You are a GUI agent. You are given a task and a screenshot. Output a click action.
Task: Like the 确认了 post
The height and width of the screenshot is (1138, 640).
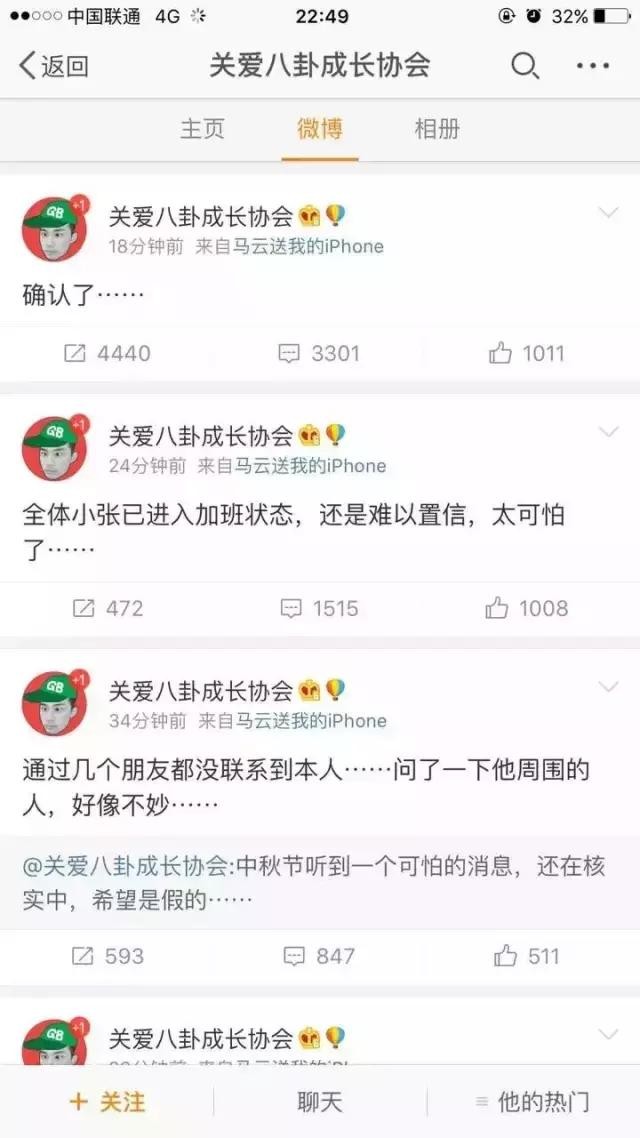pyautogui.click(x=526, y=353)
